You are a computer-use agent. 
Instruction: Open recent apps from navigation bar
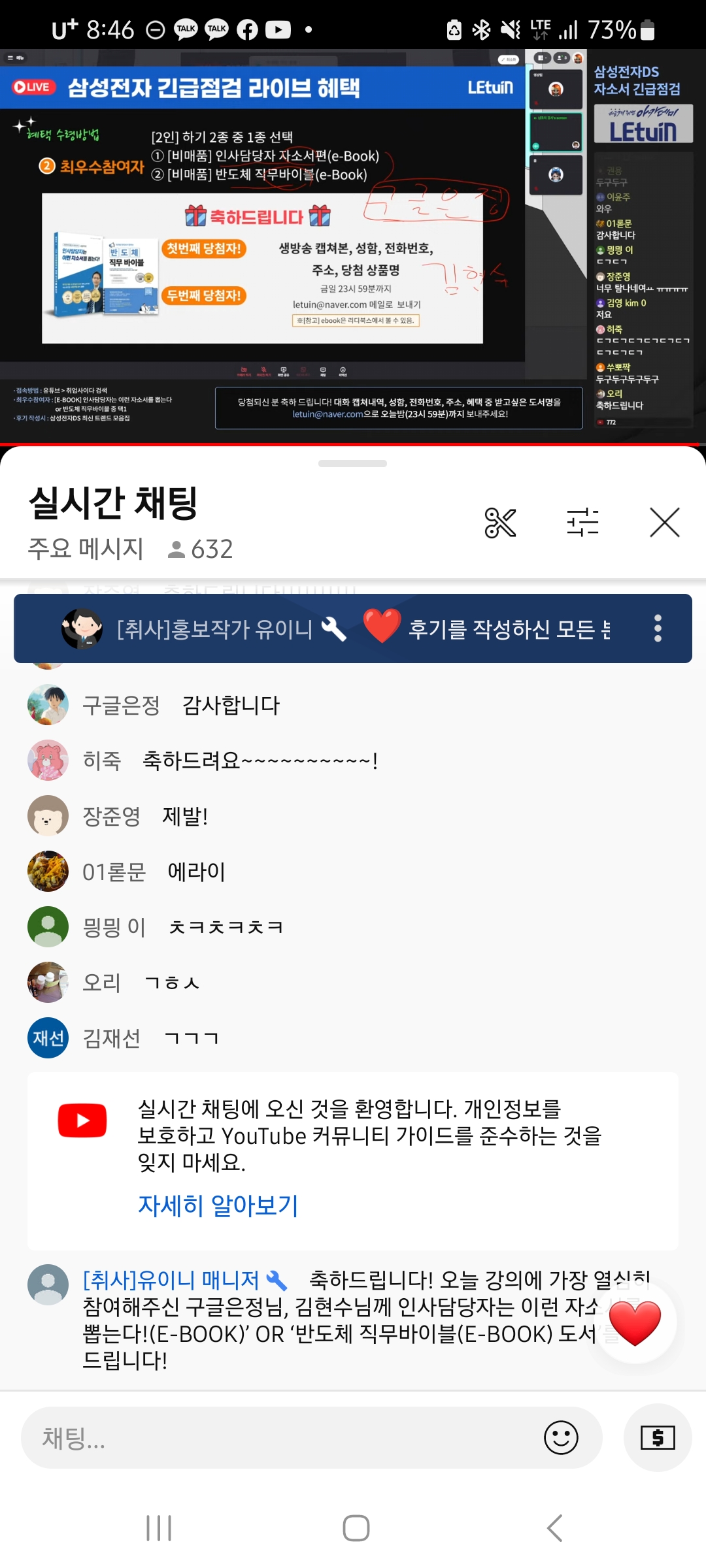[x=159, y=1528]
